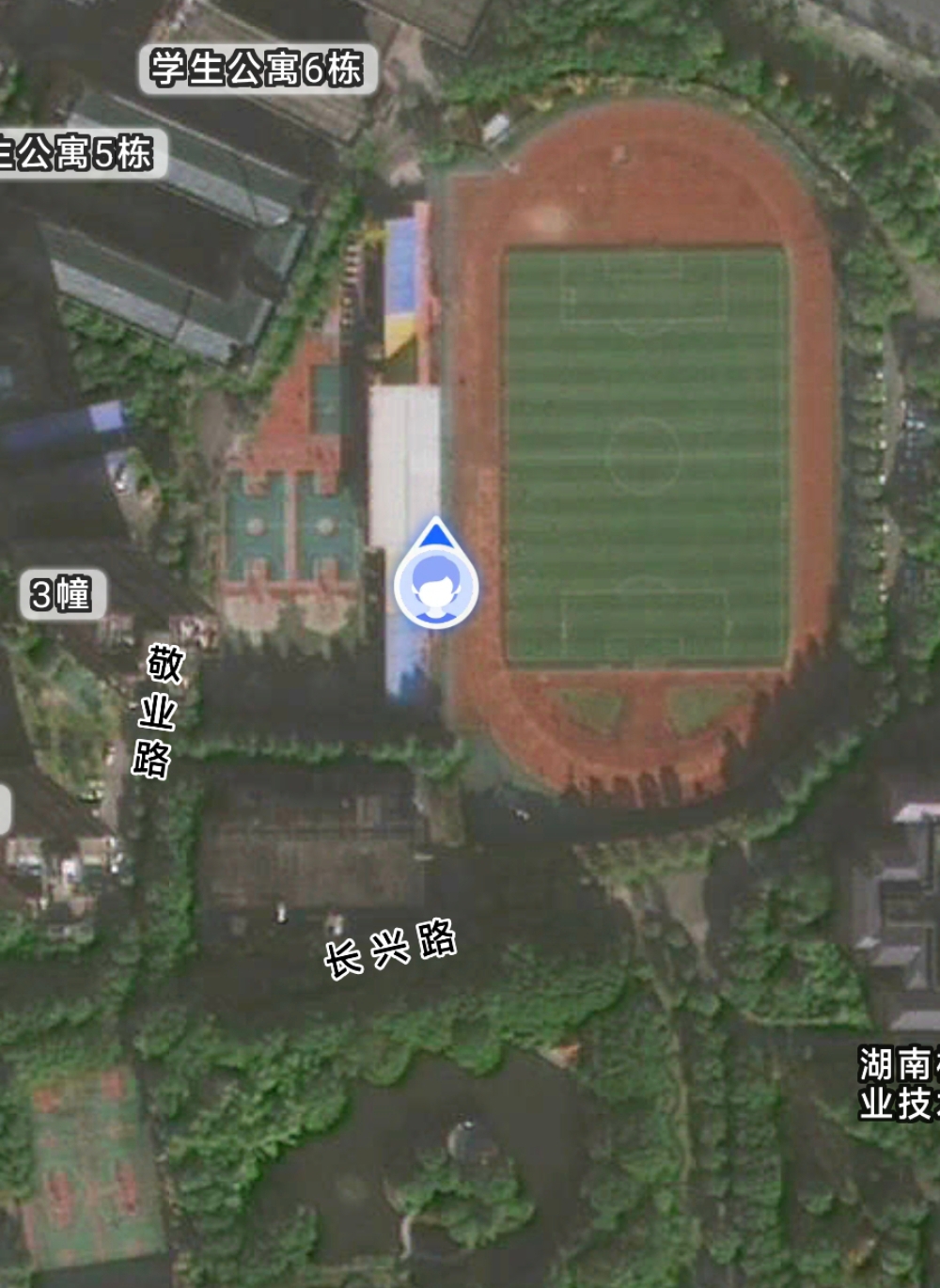This screenshot has width=940, height=1288.
Task: Open the 3幢 building label
Action: click(x=62, y=594)
